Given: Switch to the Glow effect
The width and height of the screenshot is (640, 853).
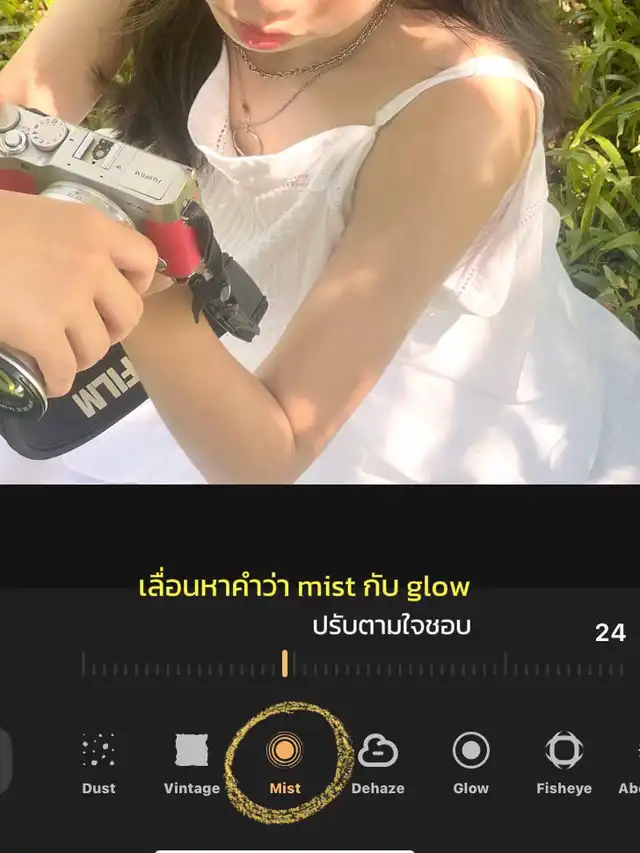Looking at the screenshot, I should (471, 762).
